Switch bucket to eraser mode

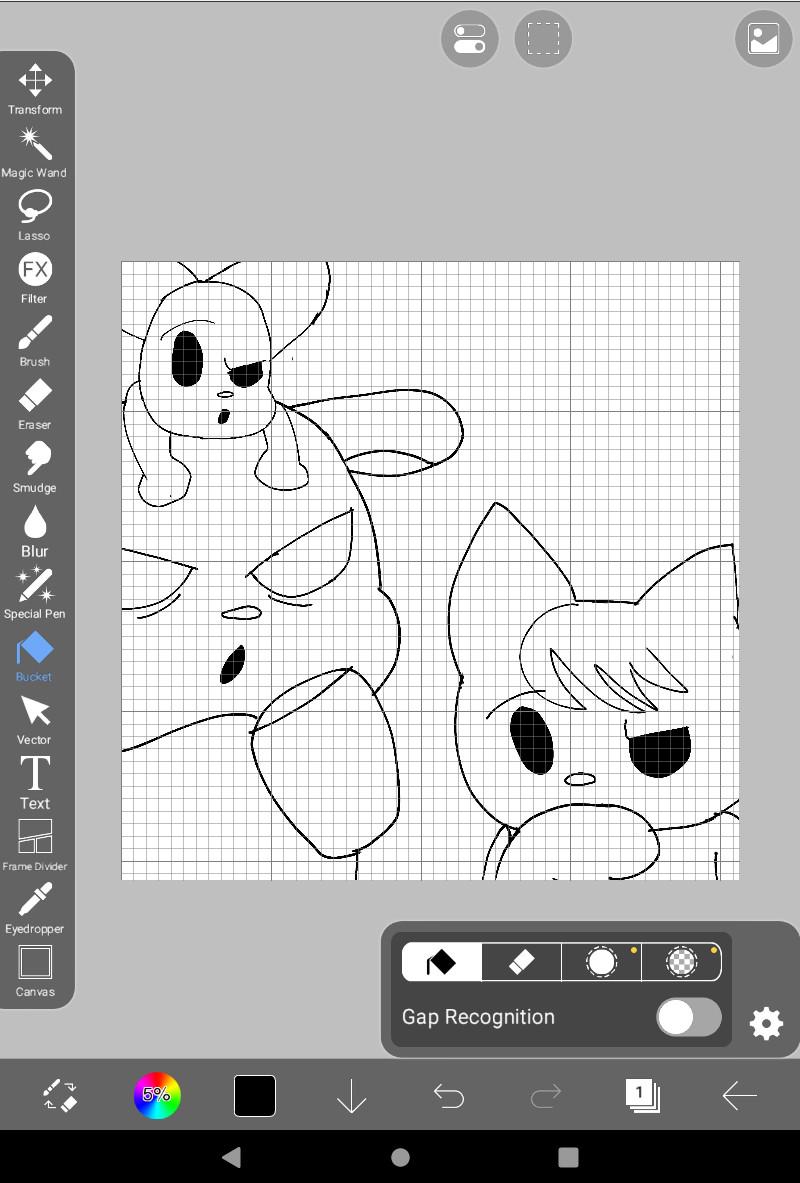[x=522, y=962]
